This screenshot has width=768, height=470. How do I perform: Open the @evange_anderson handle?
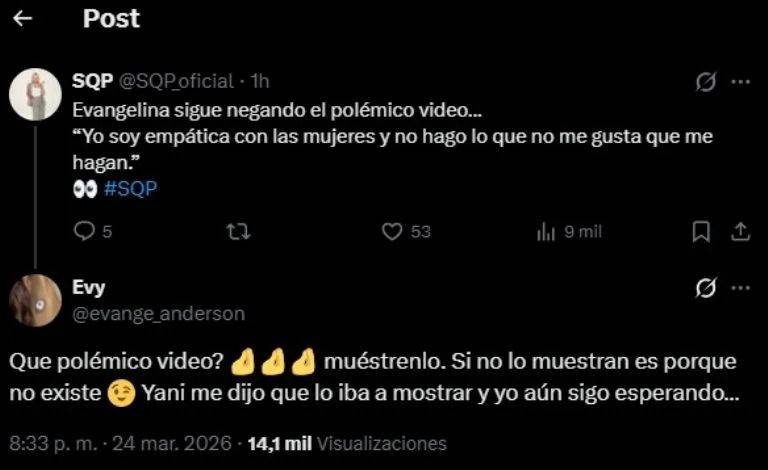158,313
